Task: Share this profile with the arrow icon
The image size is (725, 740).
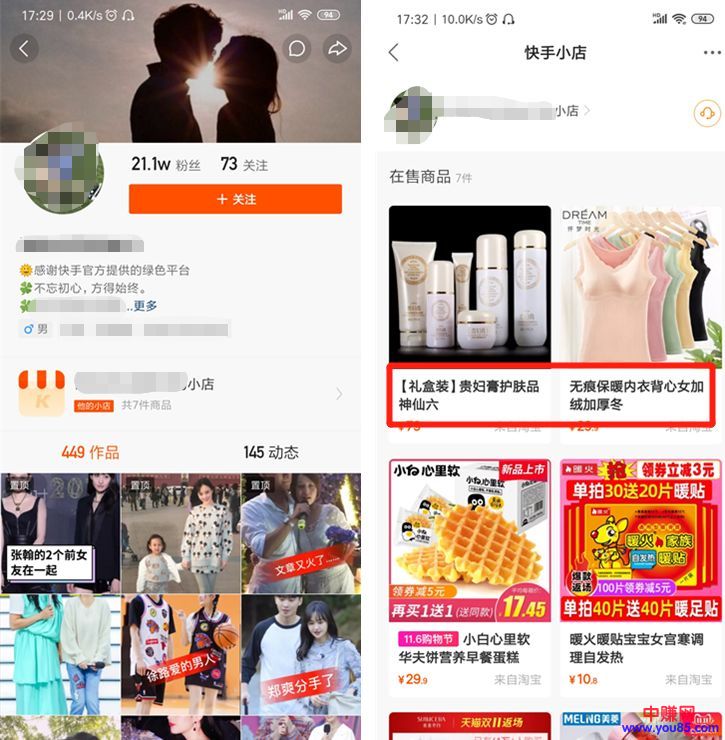Action: coord(337,48)
